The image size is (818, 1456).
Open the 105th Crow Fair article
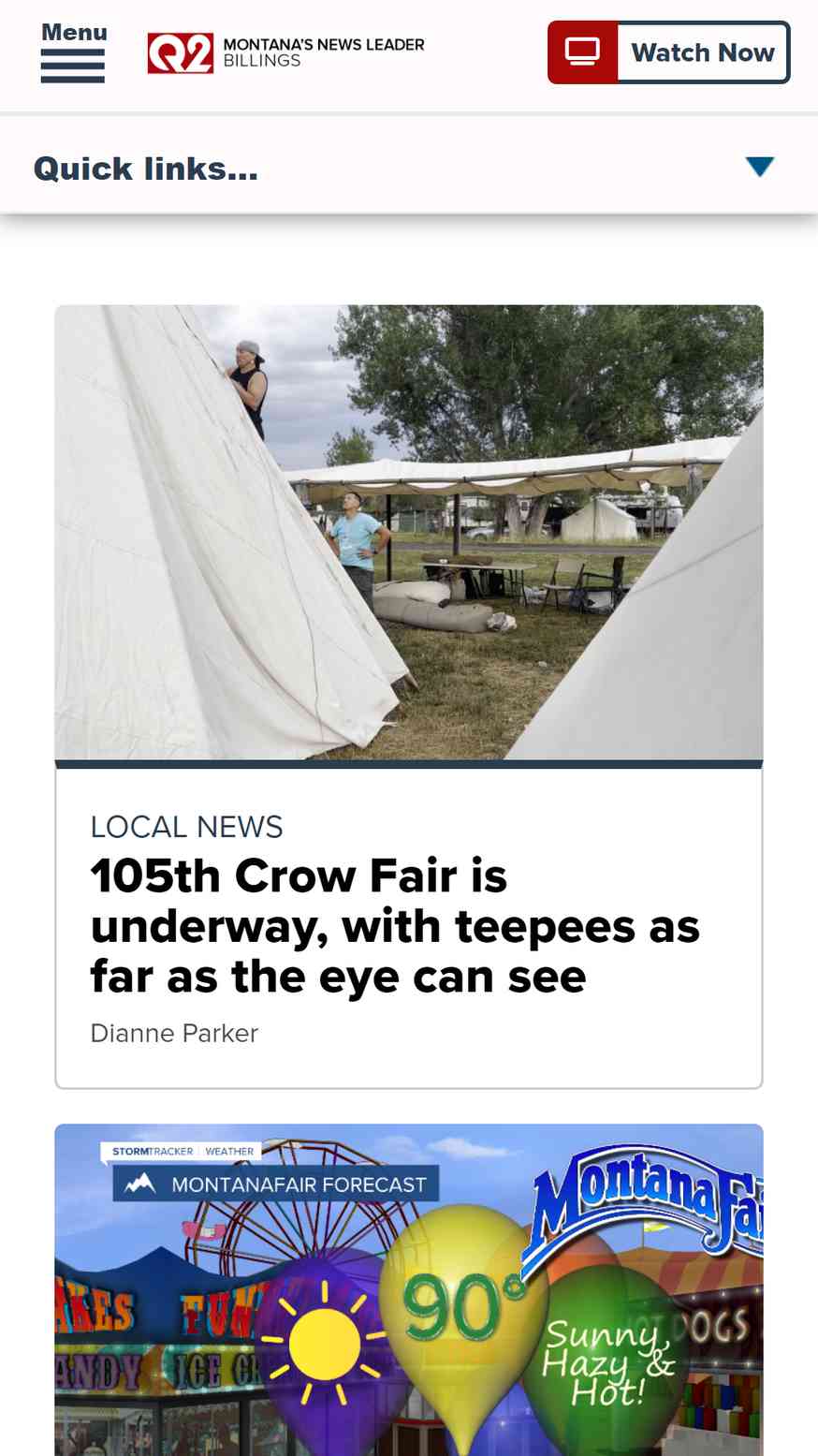[395, 926]
